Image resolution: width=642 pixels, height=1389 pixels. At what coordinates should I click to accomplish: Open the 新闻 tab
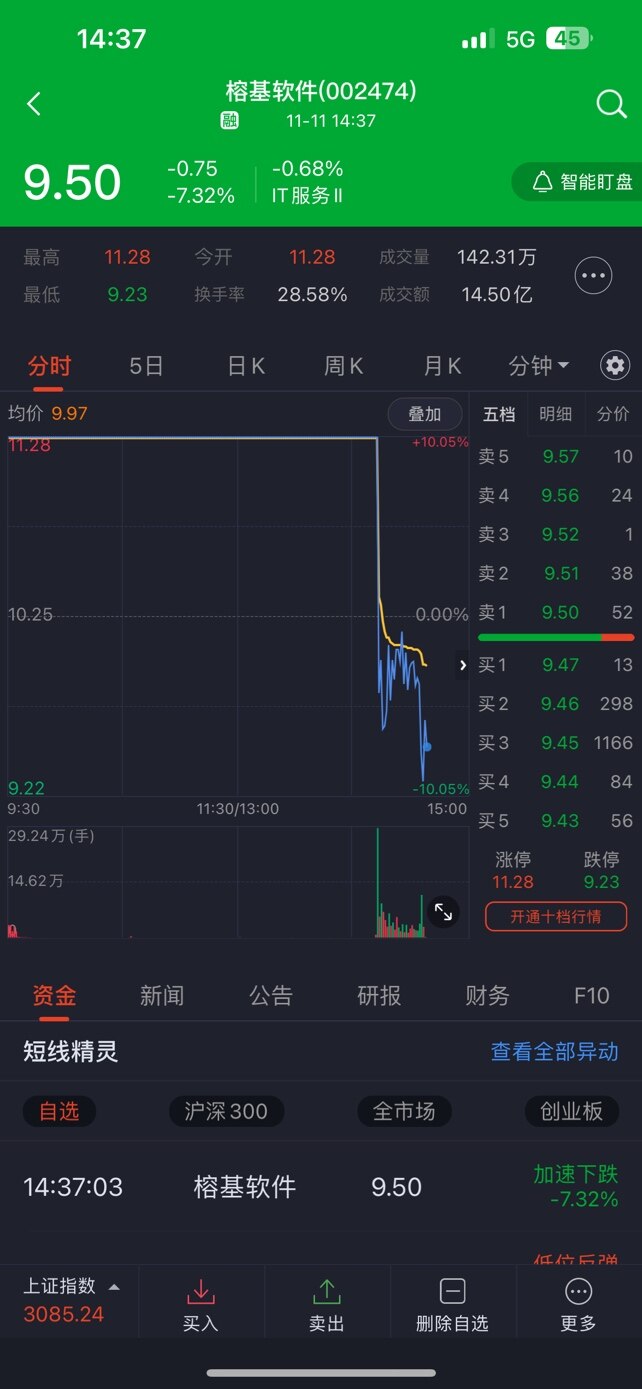click(x=162, y=996)
